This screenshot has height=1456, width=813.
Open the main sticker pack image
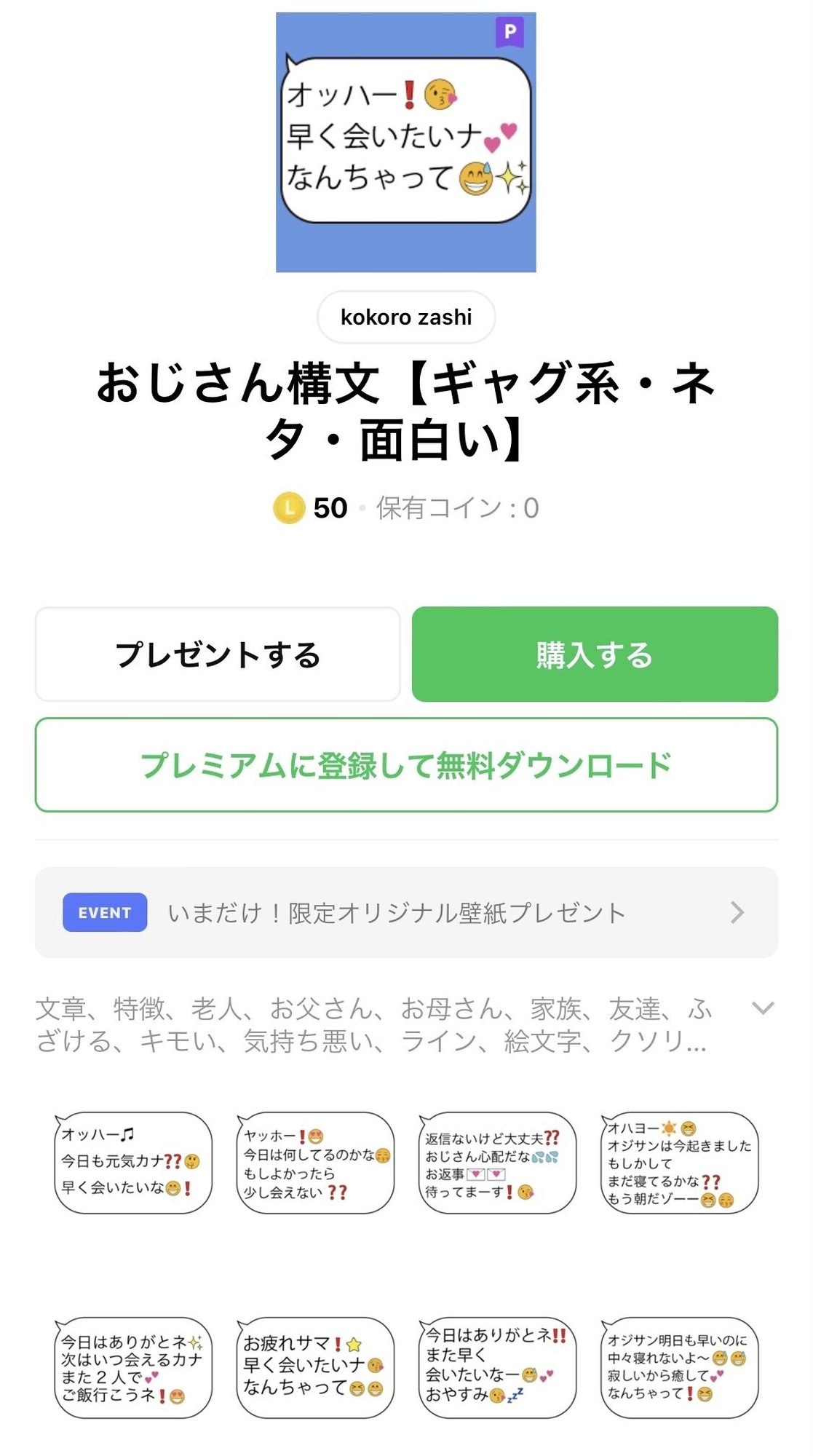pyautogui.click(x=406, y=141)
